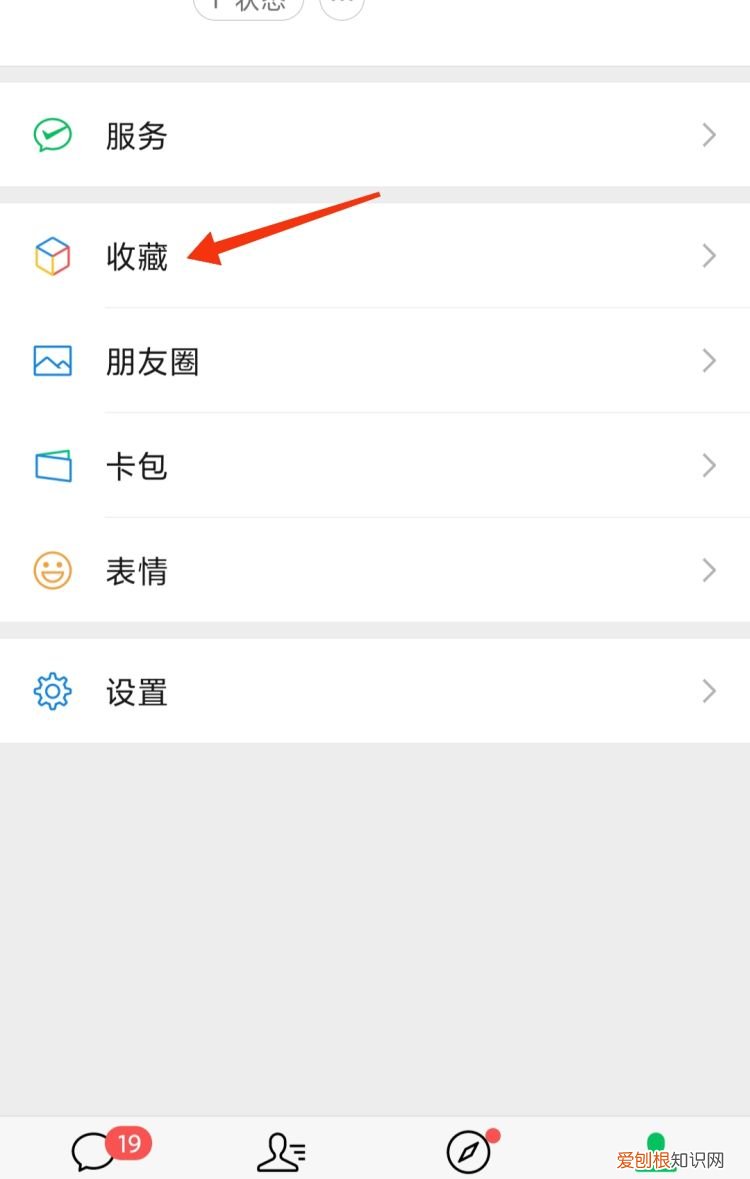Select the 卡包 menu entry
This screenshot has width=750, height=1179.
(x=137, y=466)
